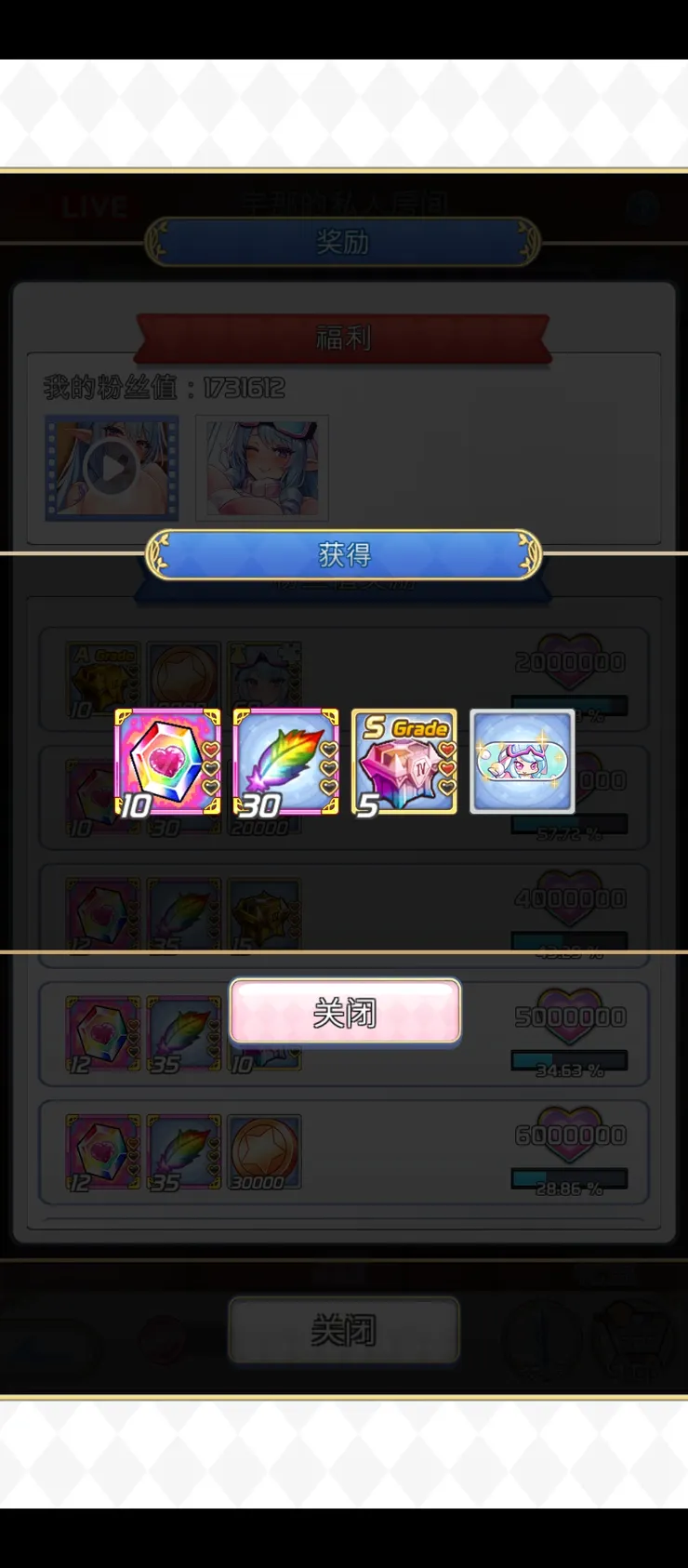Image resolution: width=688 pixels, height=1568 pixels.
Task: View the chibi character badge reward
Action: [x=522, y=762]
